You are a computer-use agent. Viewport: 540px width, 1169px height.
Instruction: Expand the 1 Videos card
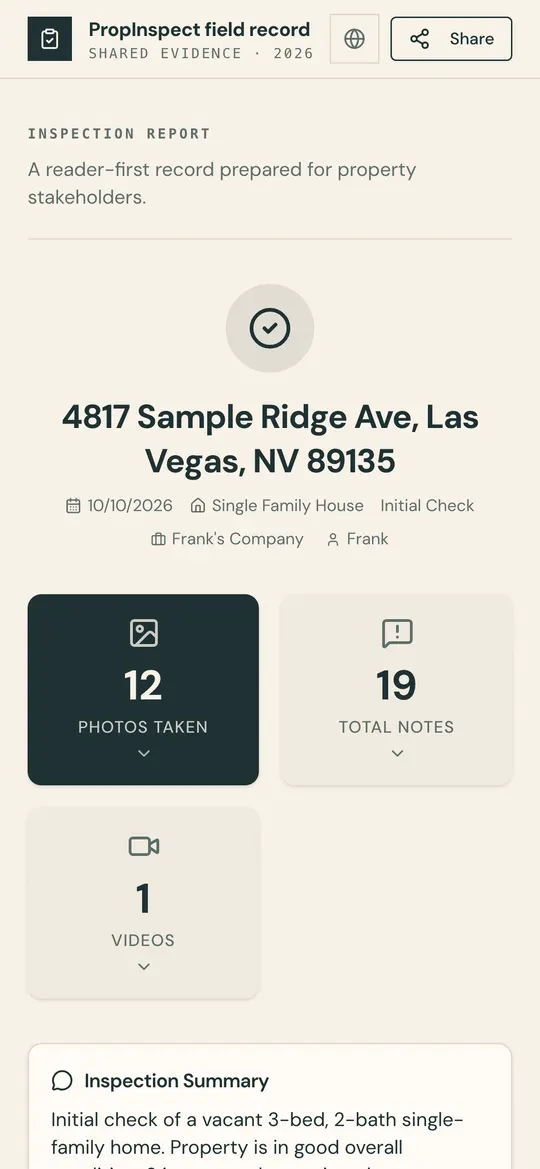143,903
